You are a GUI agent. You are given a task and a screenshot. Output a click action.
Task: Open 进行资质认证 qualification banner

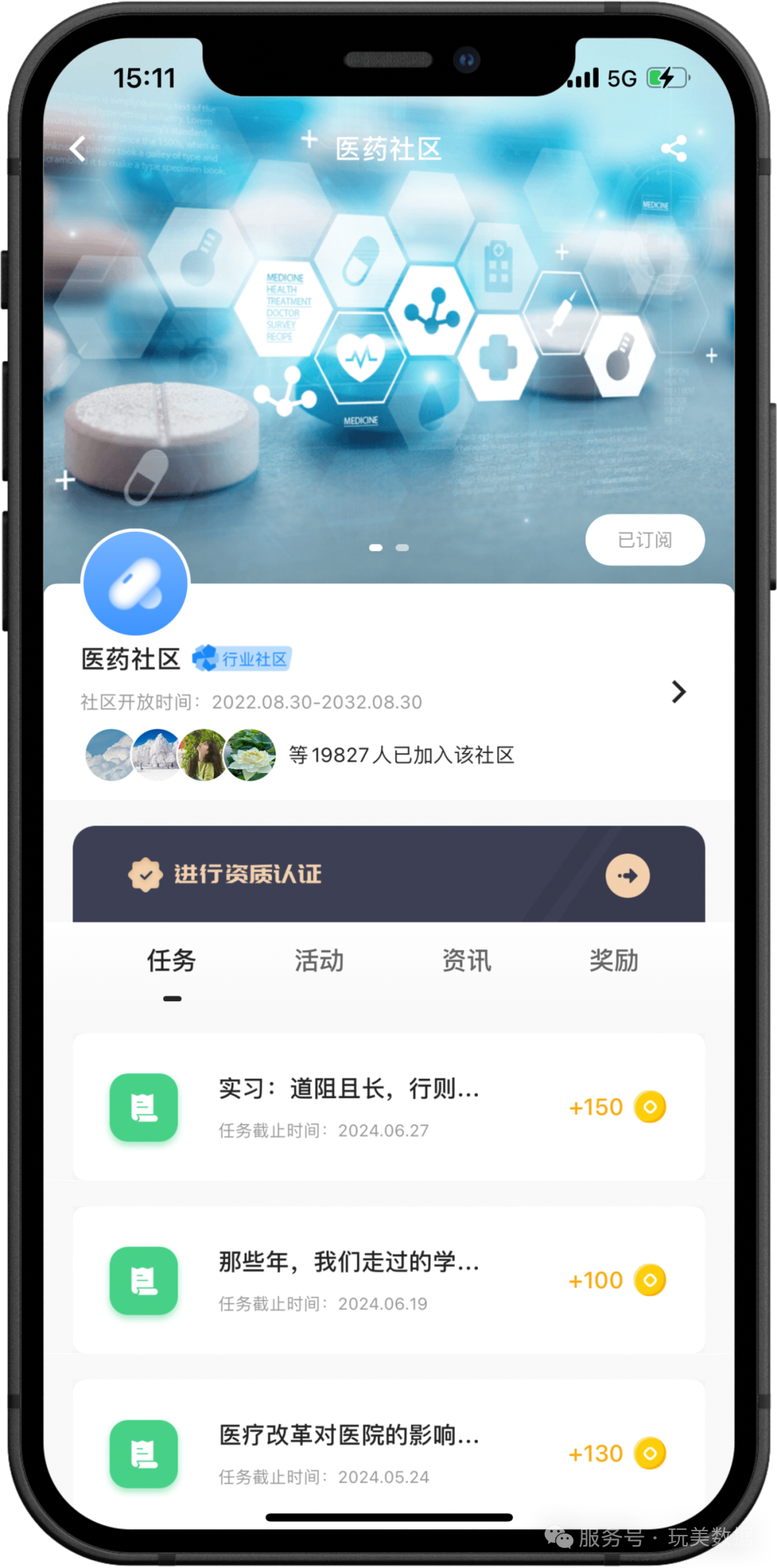point(388,875)
